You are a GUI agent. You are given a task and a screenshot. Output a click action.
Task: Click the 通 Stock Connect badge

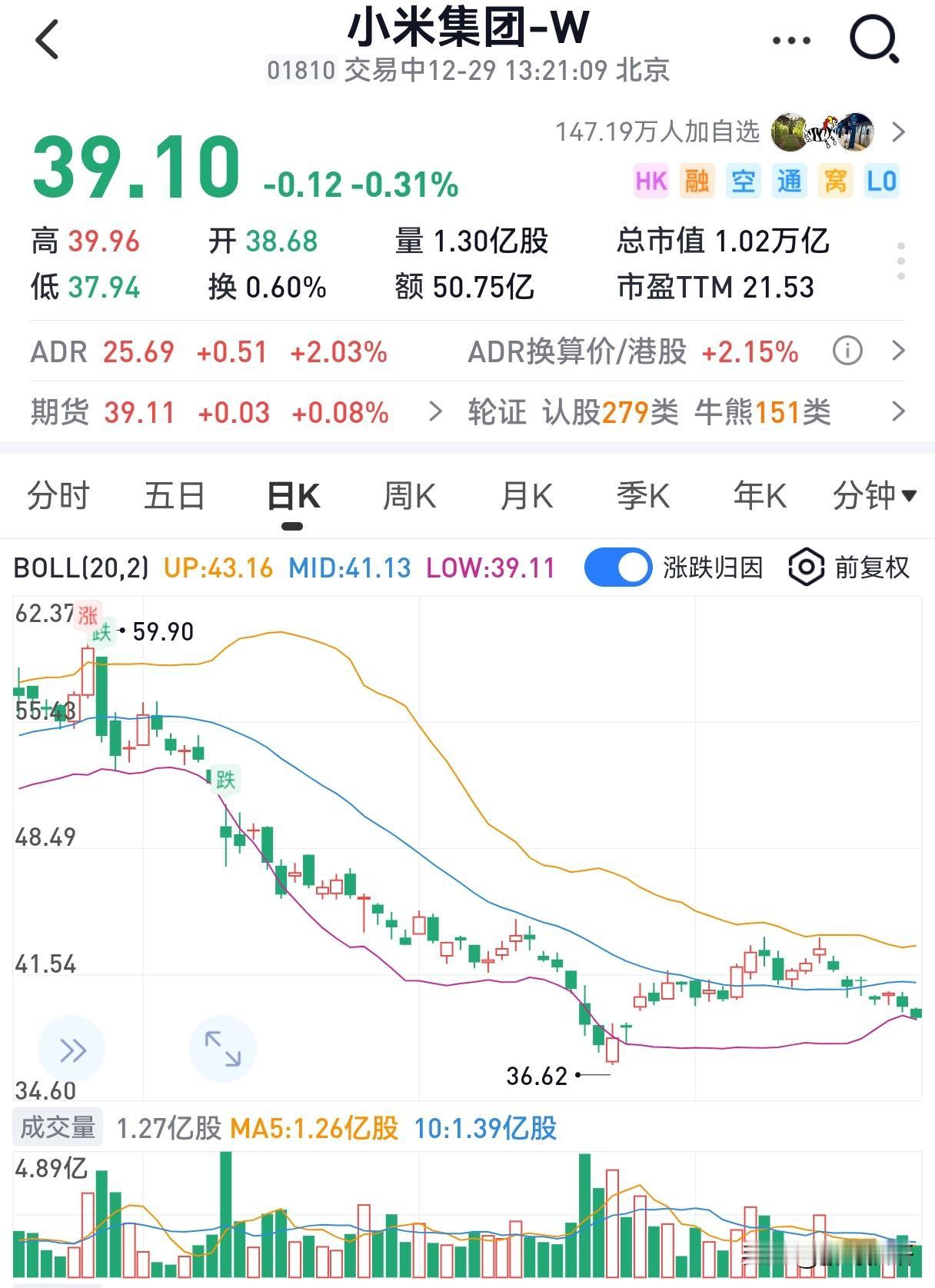[x=789, y=181]
